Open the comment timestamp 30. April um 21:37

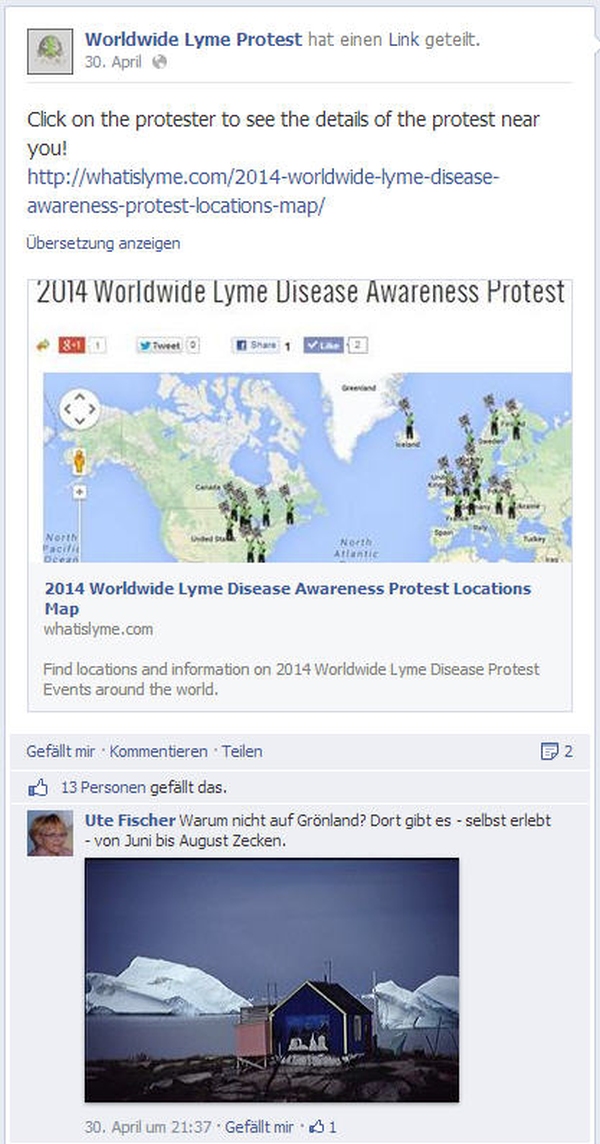(x=148, y=1126)
